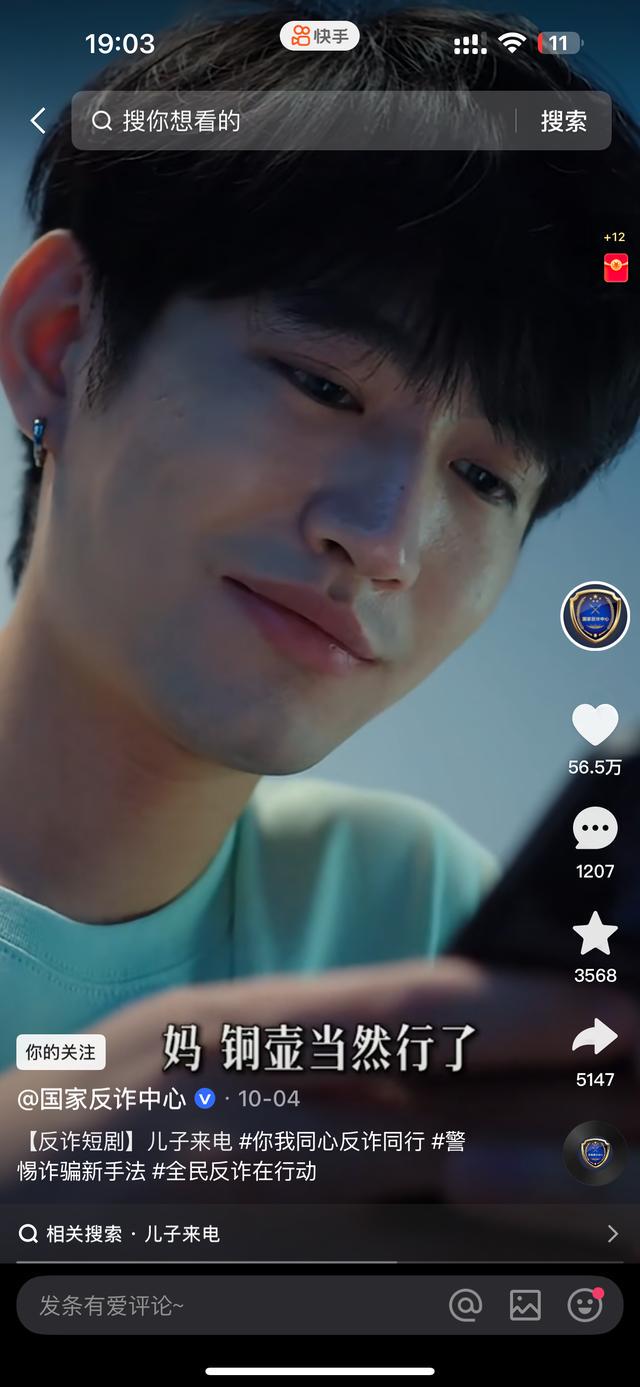Open the emoji picker
640x1387 pixels.
pyautogui.click(x=584, y=1305)
